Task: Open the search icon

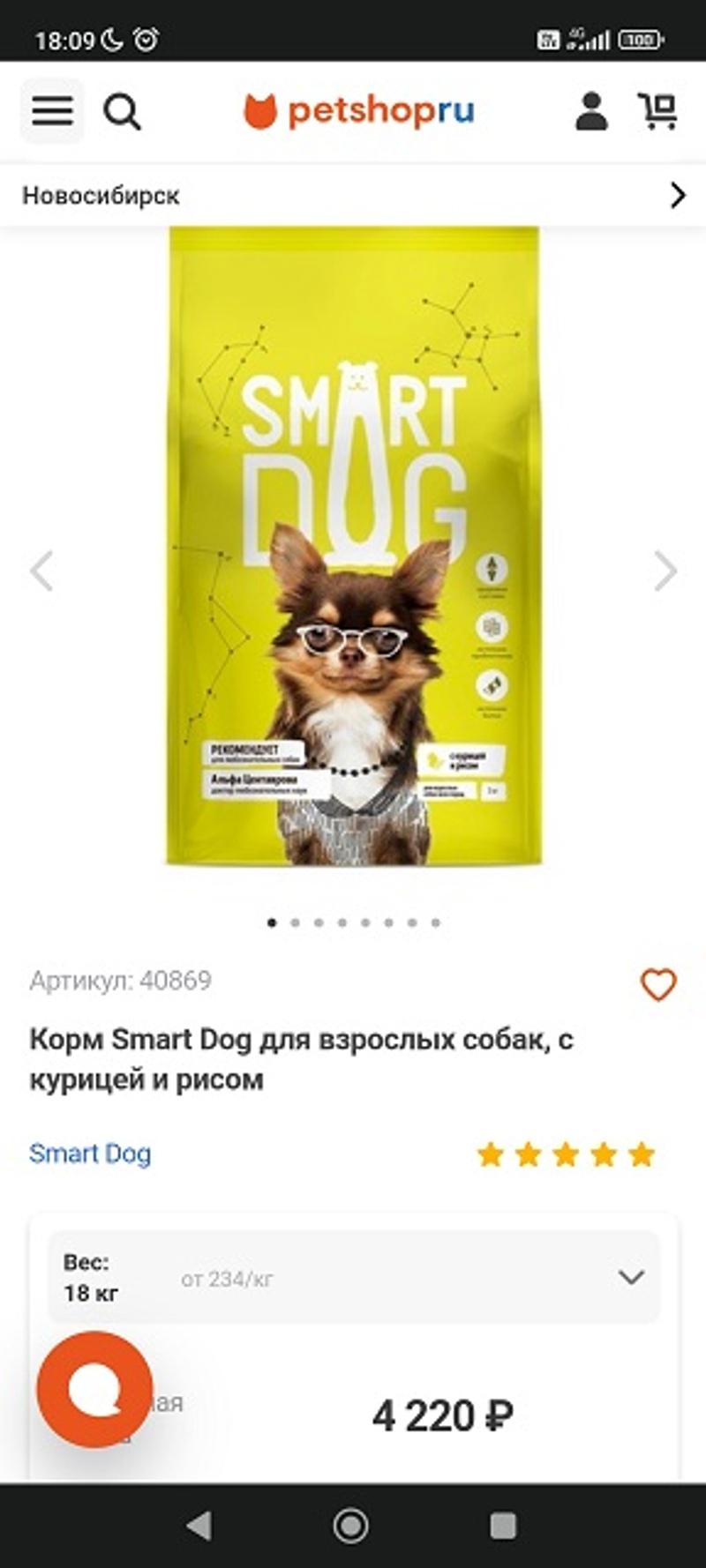Action: click(122, 112)
